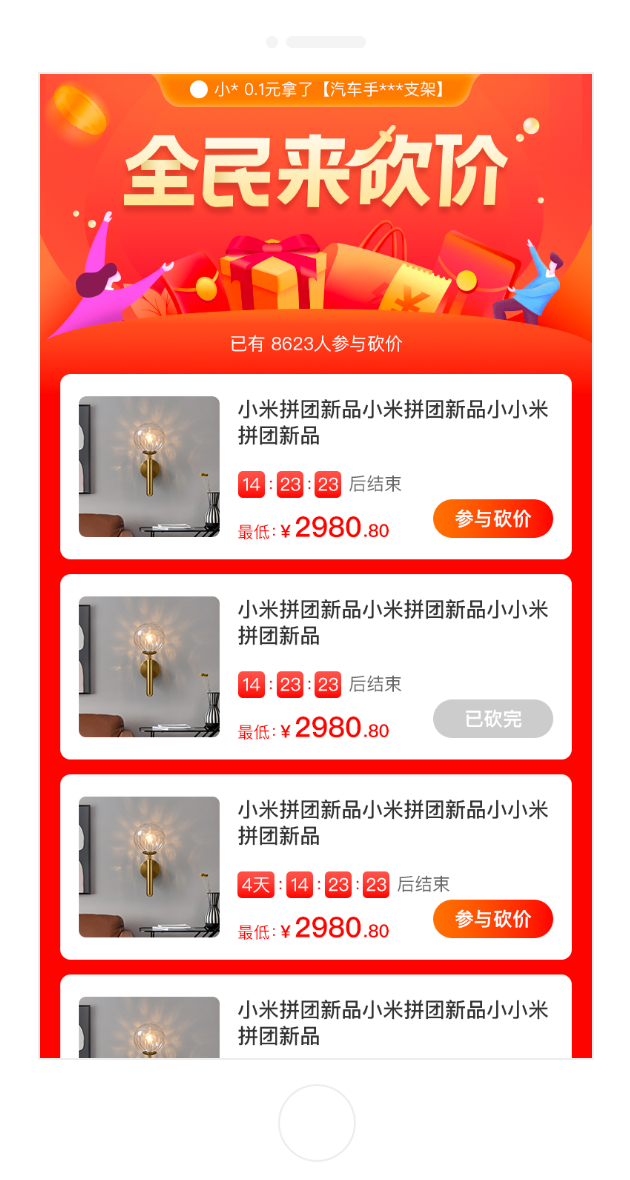The image size is (630, 1180).
Task: Tap 参与砍价 on the card without a day countdown
Action: pyautogui.click(x=492, y=519)
